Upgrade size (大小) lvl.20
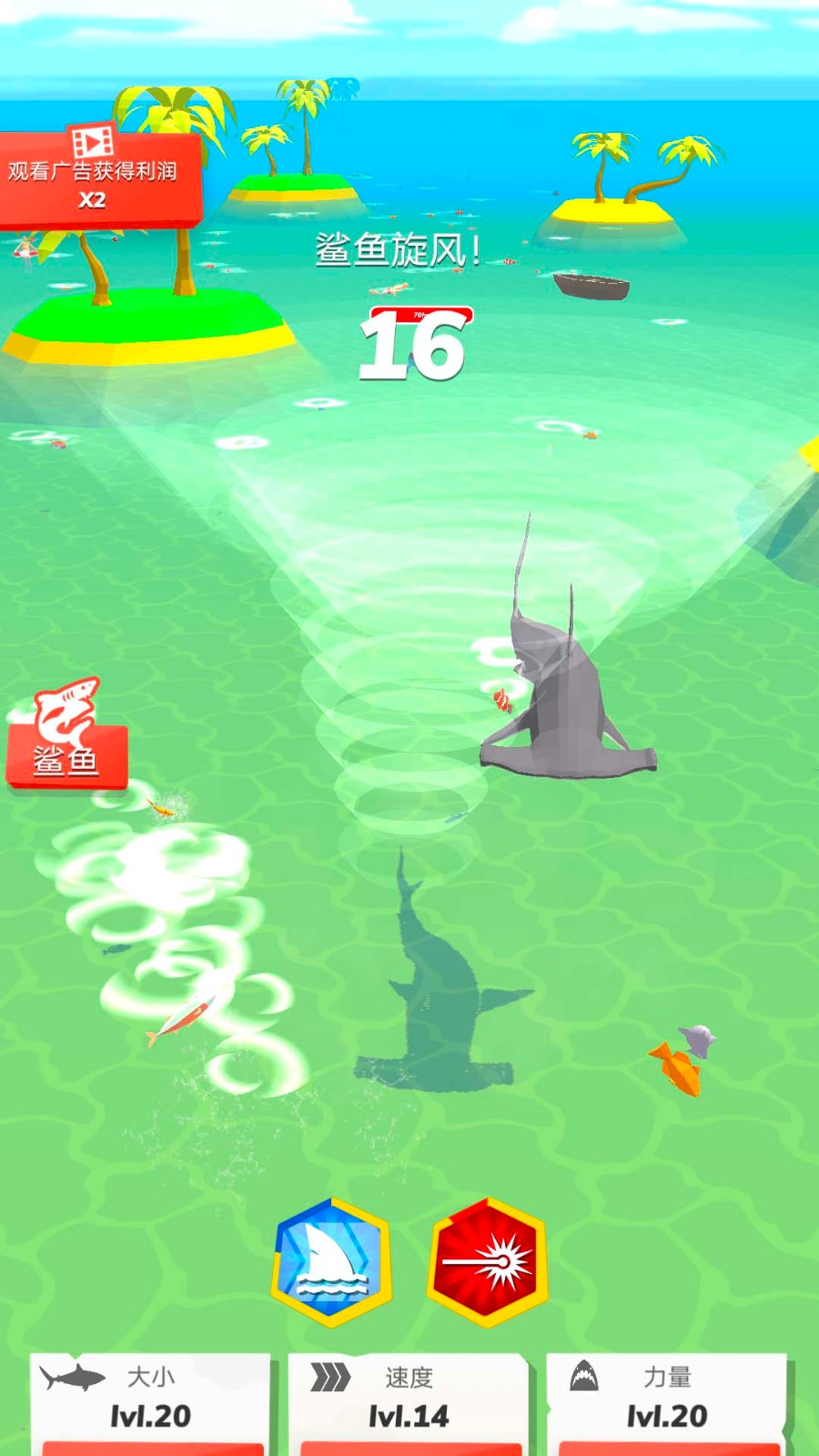The width and height of the screenshot is (819, 1456). pos(150,1403)
